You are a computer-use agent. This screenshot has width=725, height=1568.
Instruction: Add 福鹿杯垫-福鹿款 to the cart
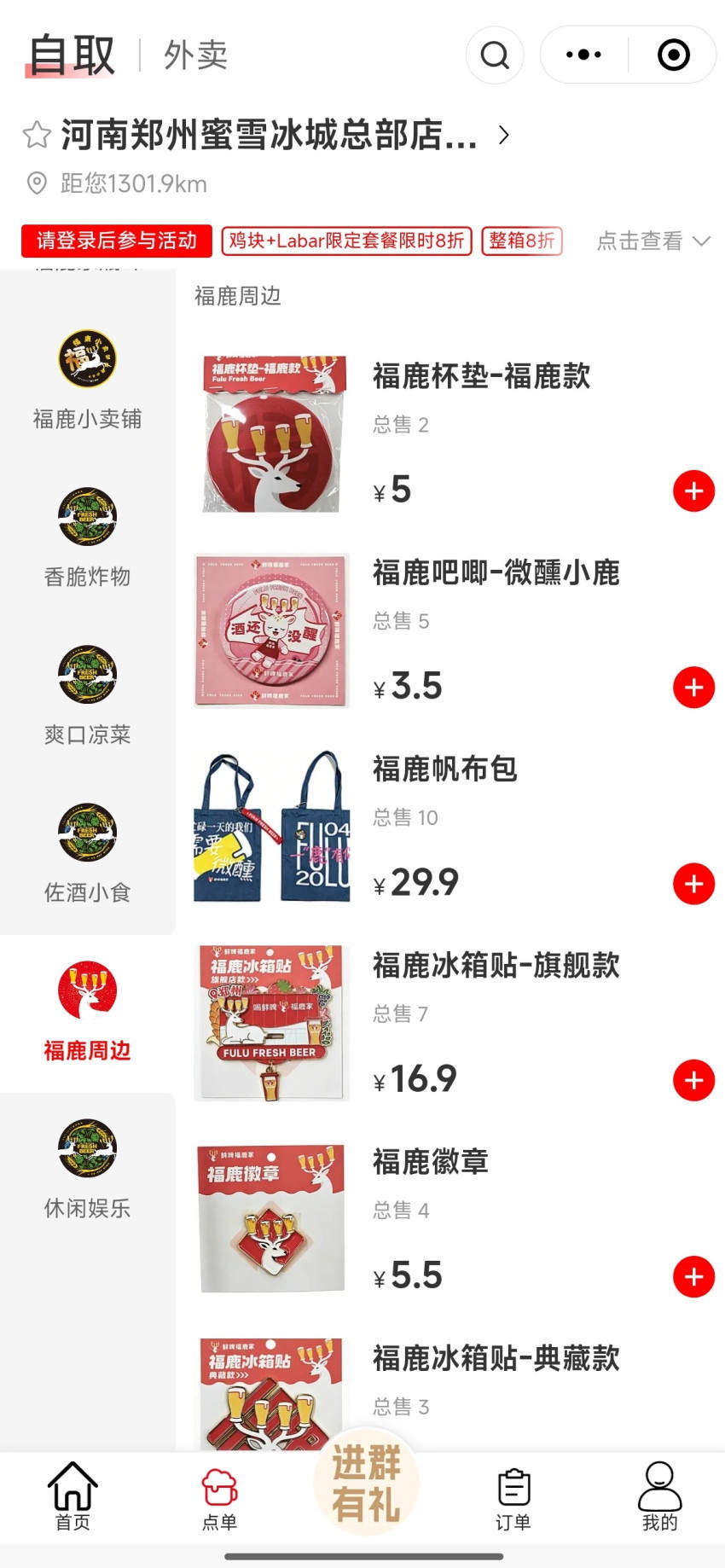(693, 491)
